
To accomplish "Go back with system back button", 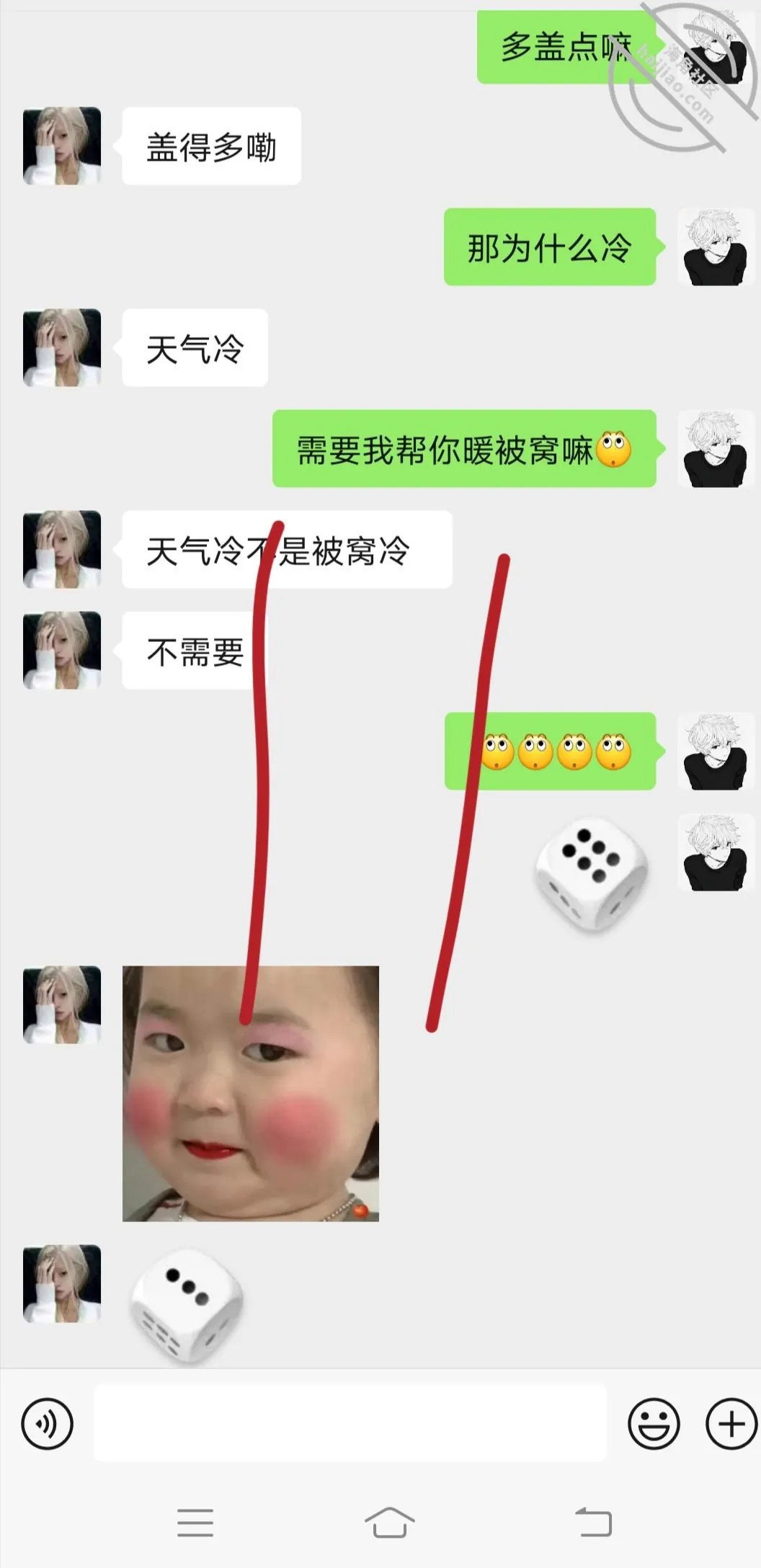I will (x=593, y=1523).
